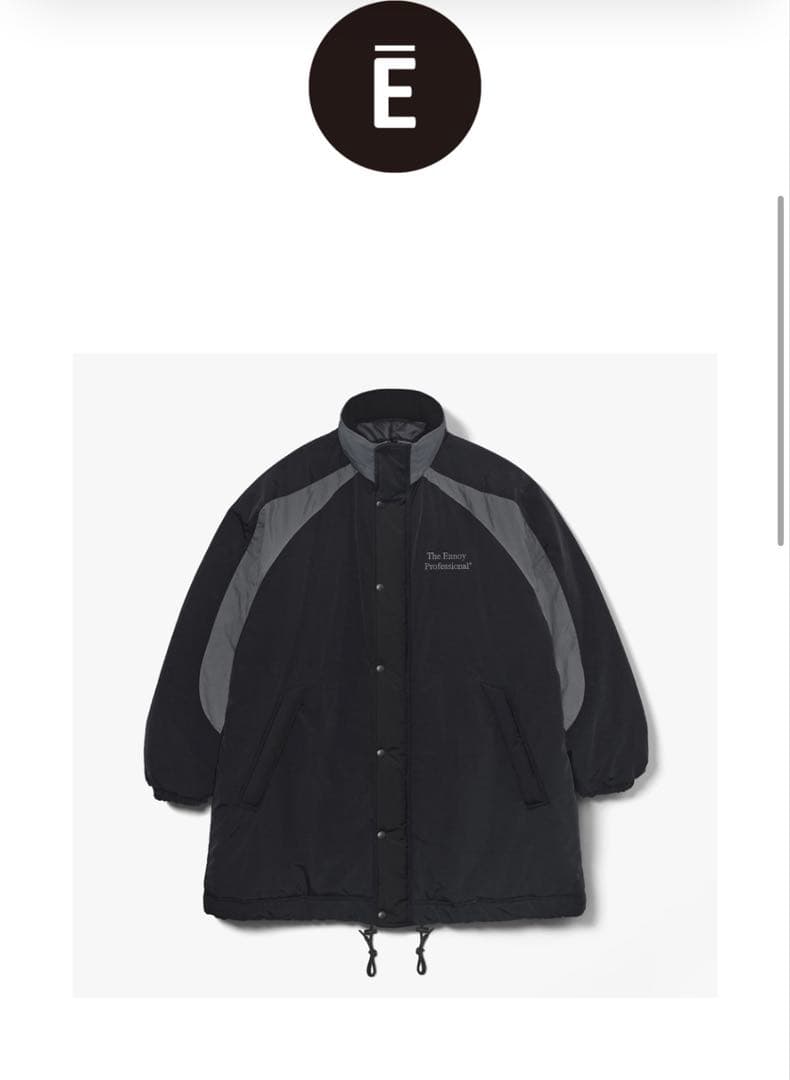Tap the round E logo to go home
This screenshot has width=790, height=1080.
point(395,87)
